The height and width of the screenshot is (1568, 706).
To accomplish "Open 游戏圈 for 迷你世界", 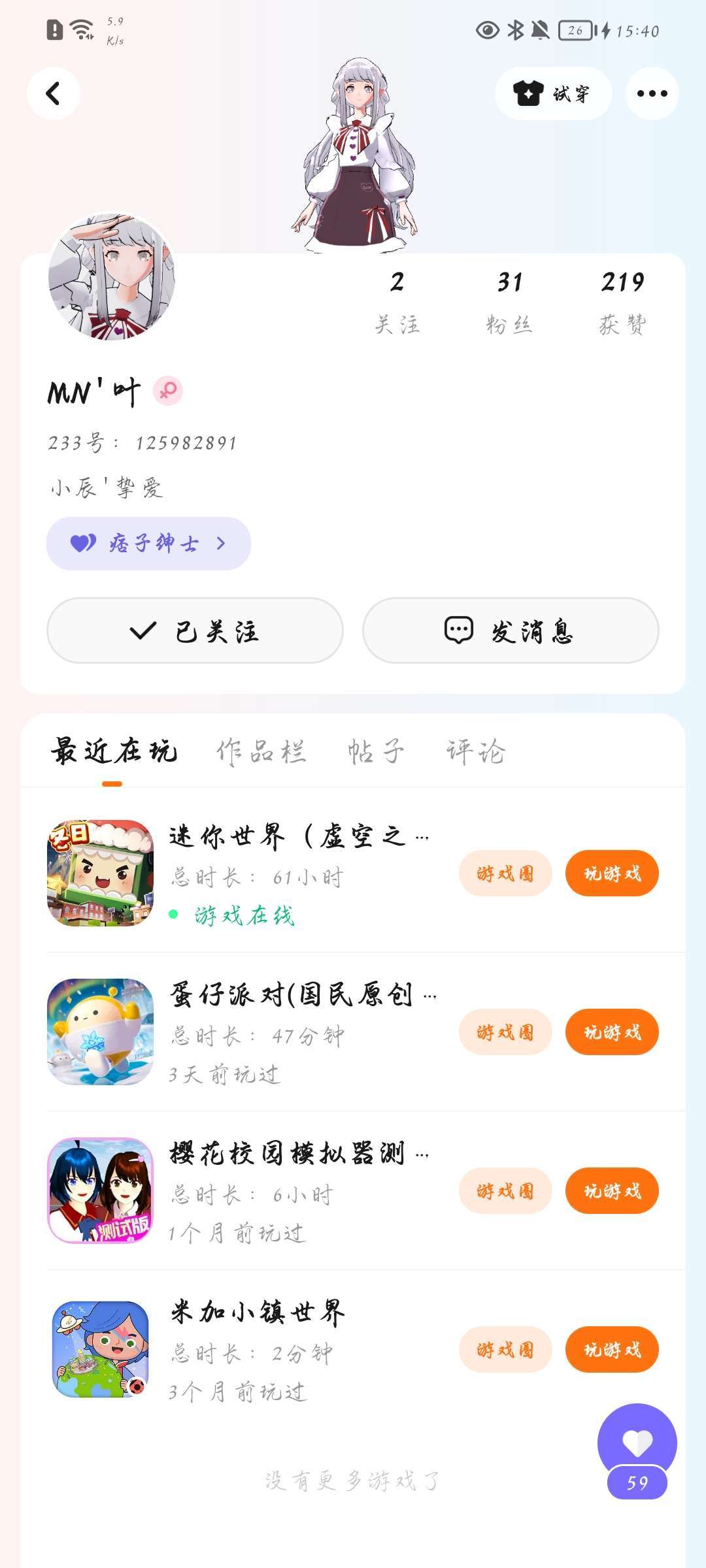I will pyautogui.click(x=505, y=874).
